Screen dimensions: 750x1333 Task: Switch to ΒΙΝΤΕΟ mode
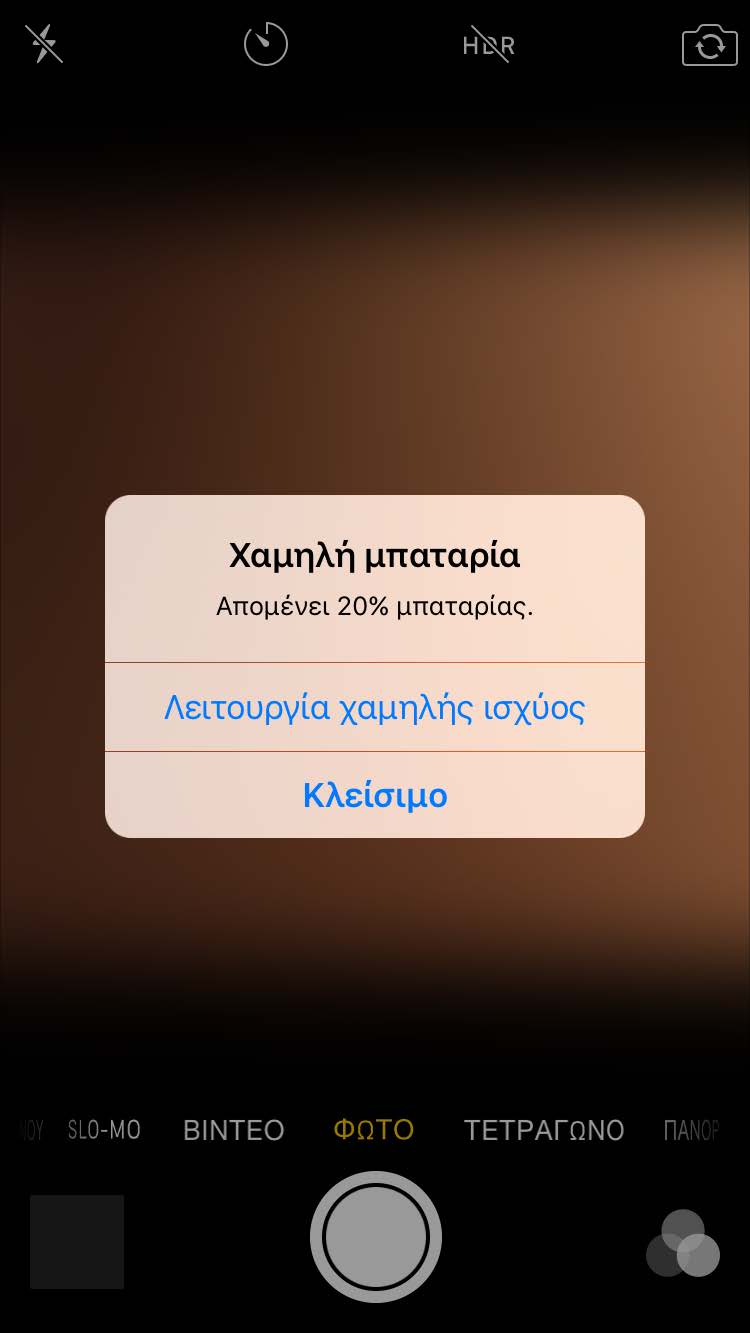pyautogui.click(x=234, y=1130)
